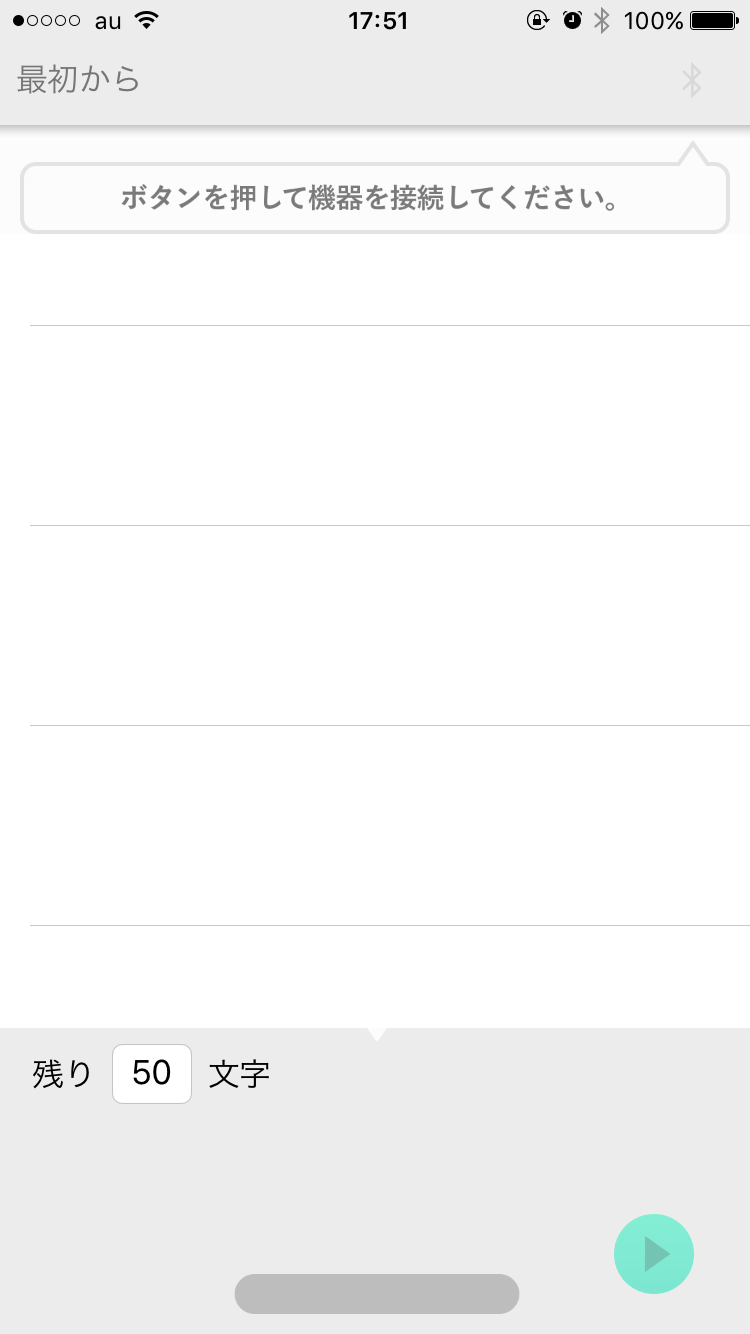Tap the 最初から button
This screenshot has width=750, height=1334.
(x=79, y=80)
